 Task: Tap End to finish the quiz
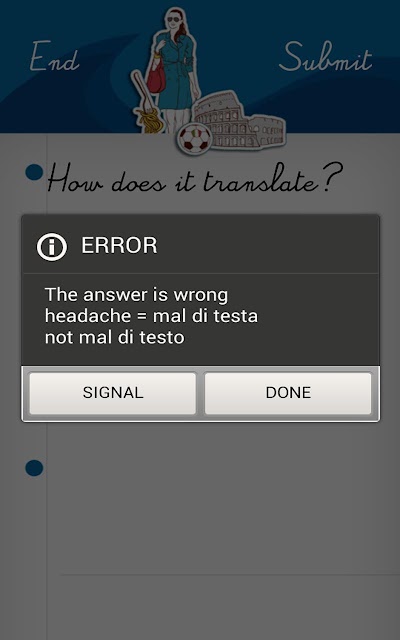54,57
